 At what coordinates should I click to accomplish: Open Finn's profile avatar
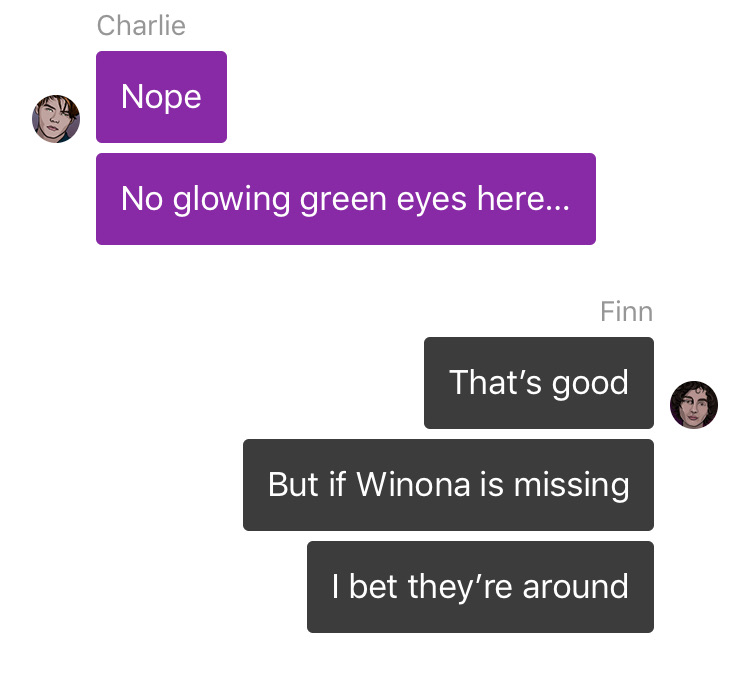coord(693,405)
